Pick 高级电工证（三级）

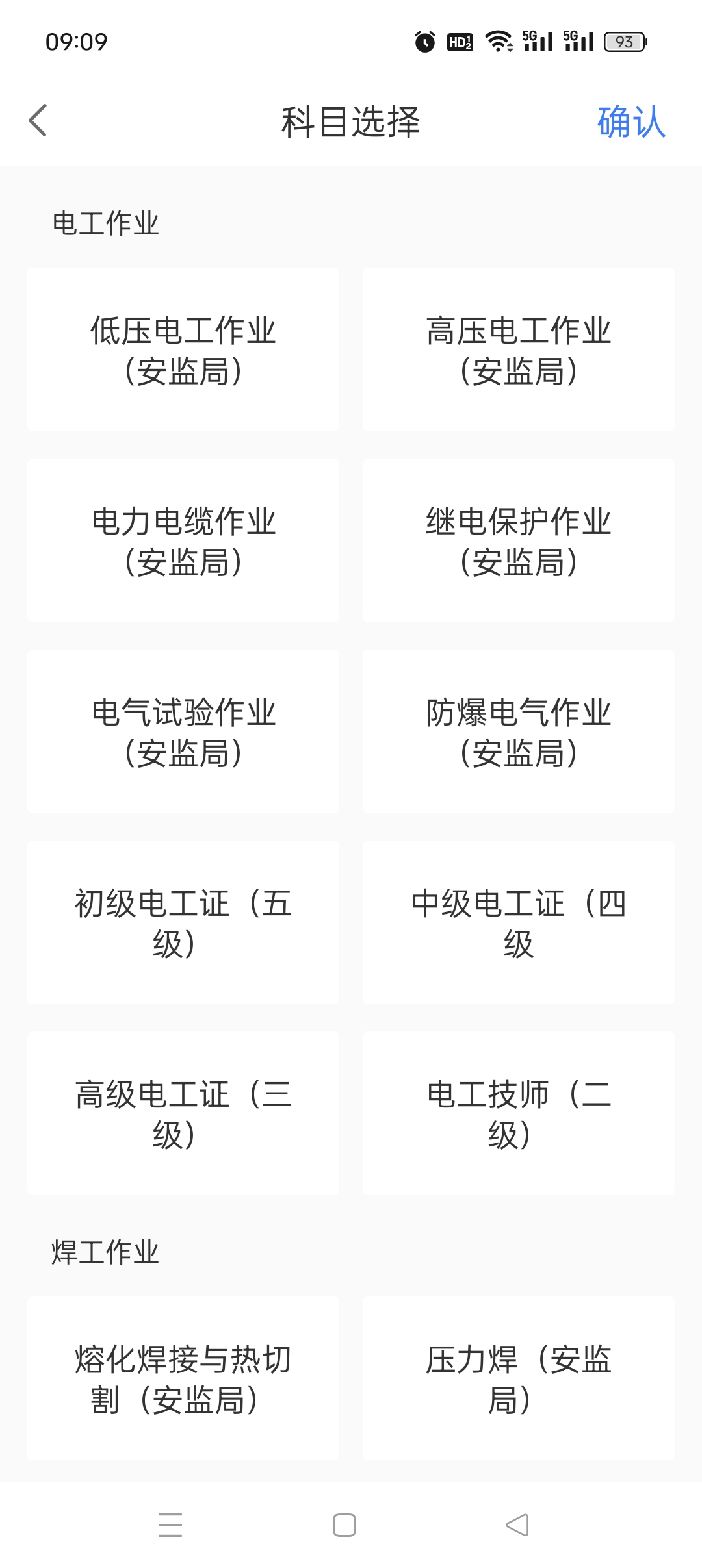pos(183,1113)
